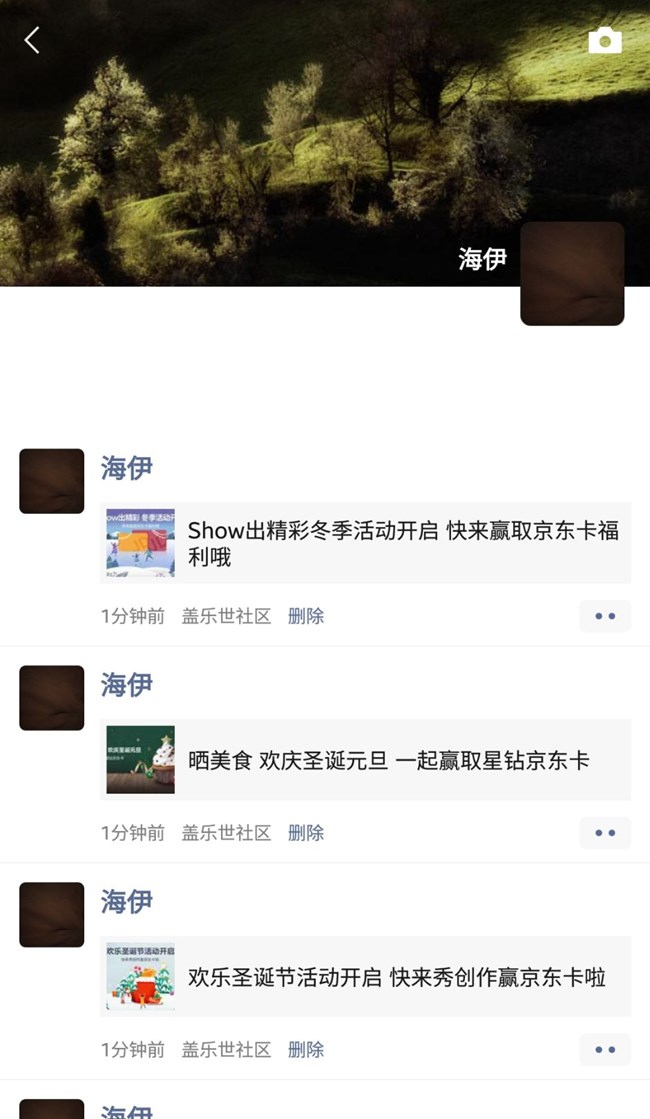Screen dimensions: 650x1119
Task: Open like/comment menu on 欢乐圣诞节 post
Action: [x=605, y=1050]
